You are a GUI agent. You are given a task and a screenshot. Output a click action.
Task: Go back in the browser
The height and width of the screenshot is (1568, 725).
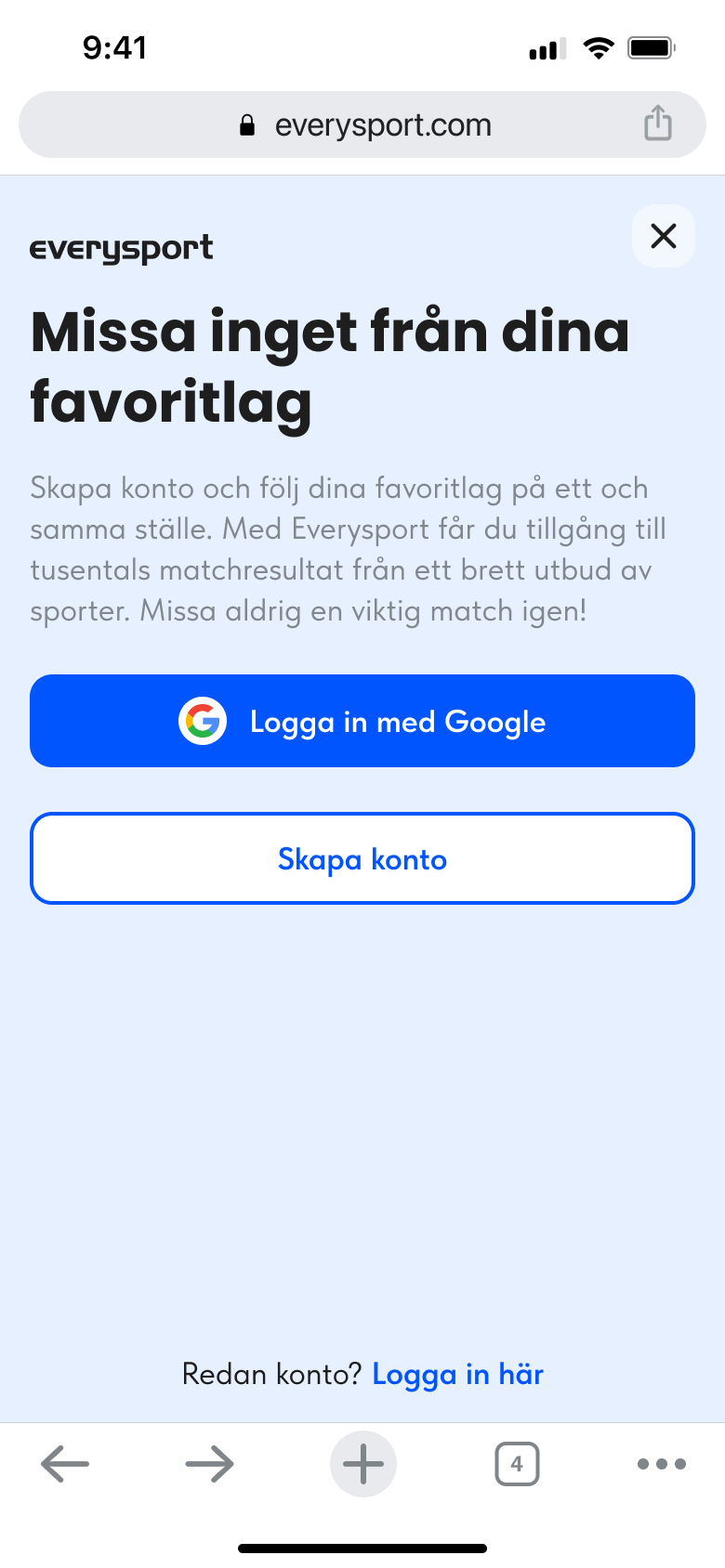pyautogui.click(x=65, y=1464)
